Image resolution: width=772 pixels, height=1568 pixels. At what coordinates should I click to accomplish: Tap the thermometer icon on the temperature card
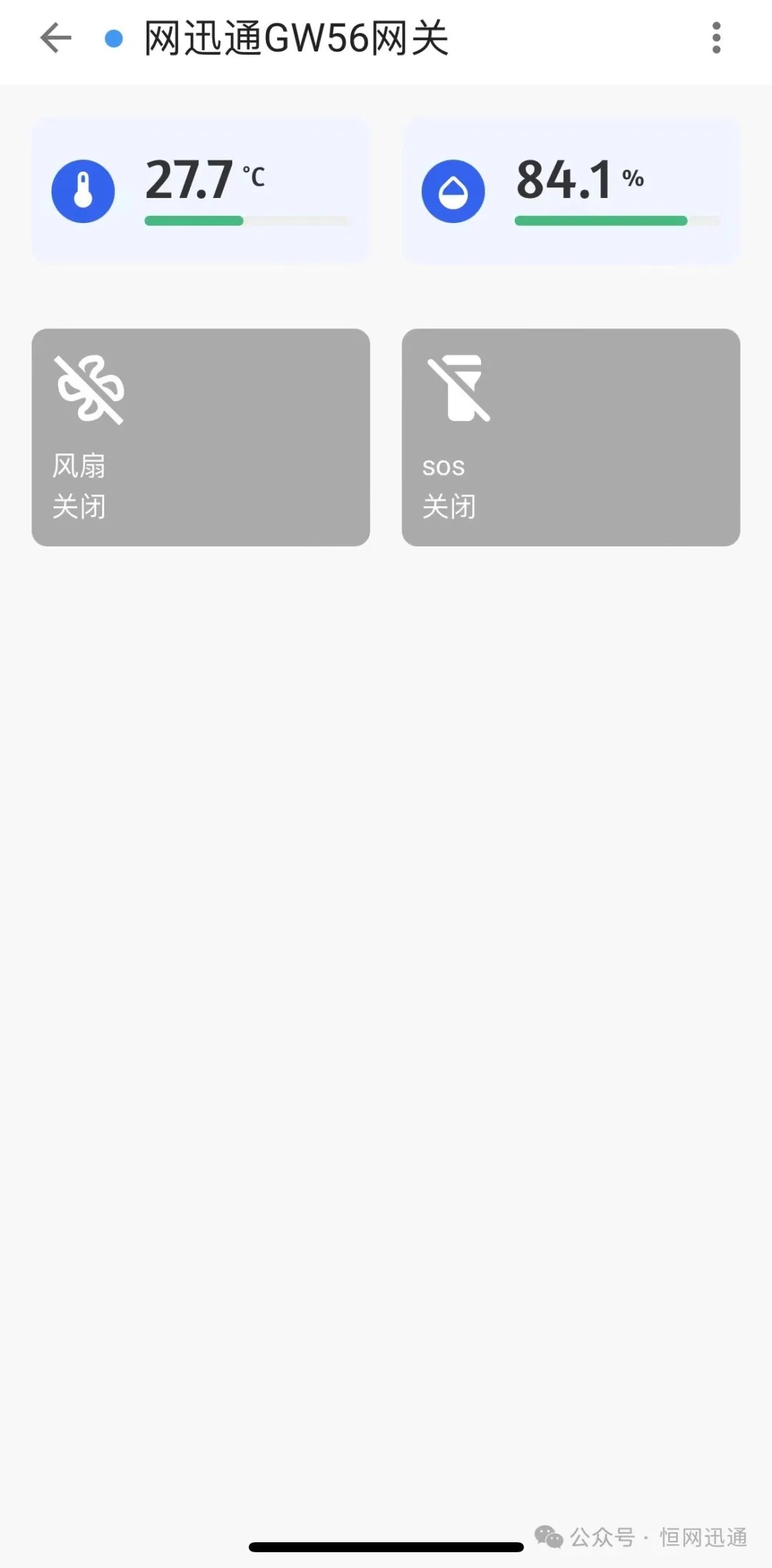point(82,190)
